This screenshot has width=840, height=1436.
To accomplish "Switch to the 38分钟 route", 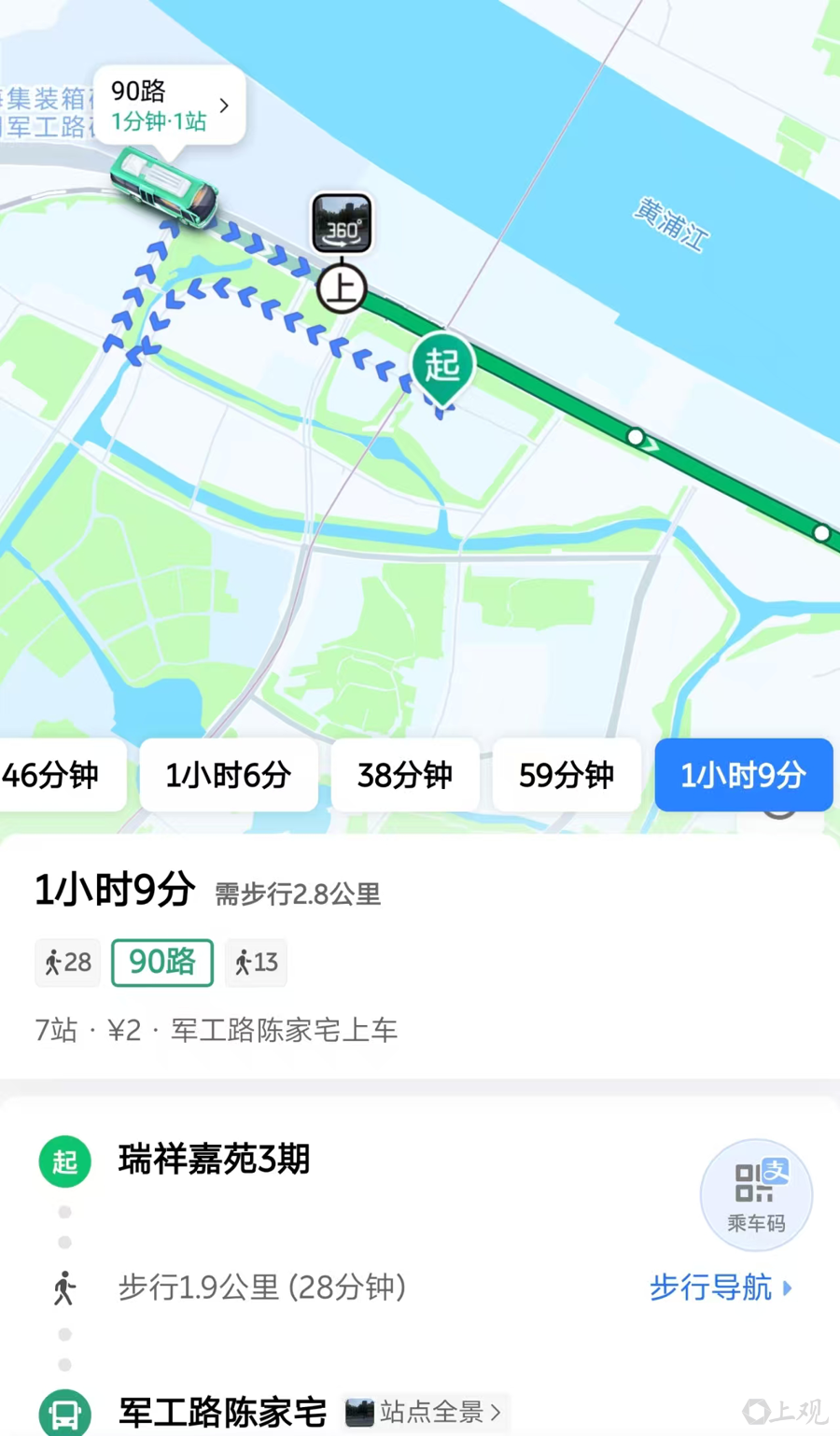I will pos(405,775).
